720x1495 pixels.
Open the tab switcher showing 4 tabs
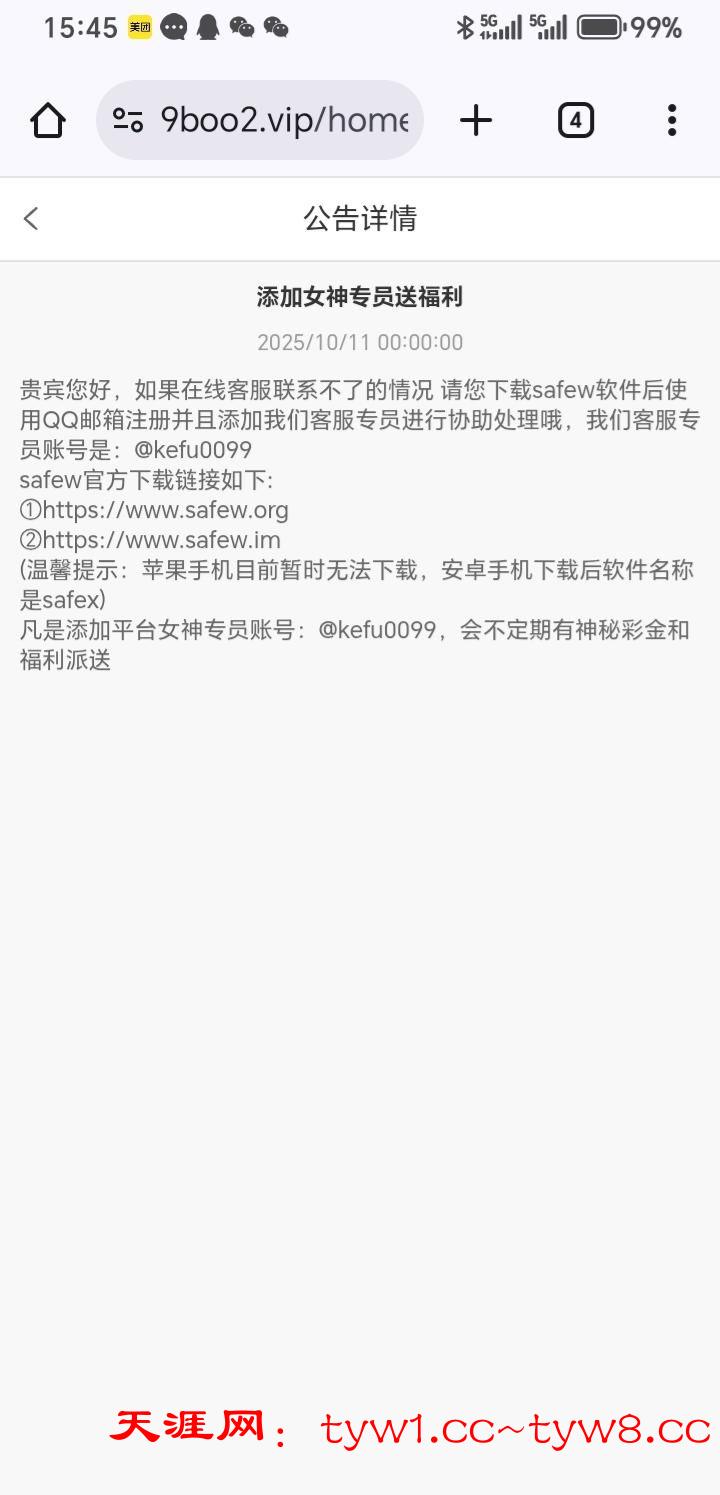click(575, 121)
